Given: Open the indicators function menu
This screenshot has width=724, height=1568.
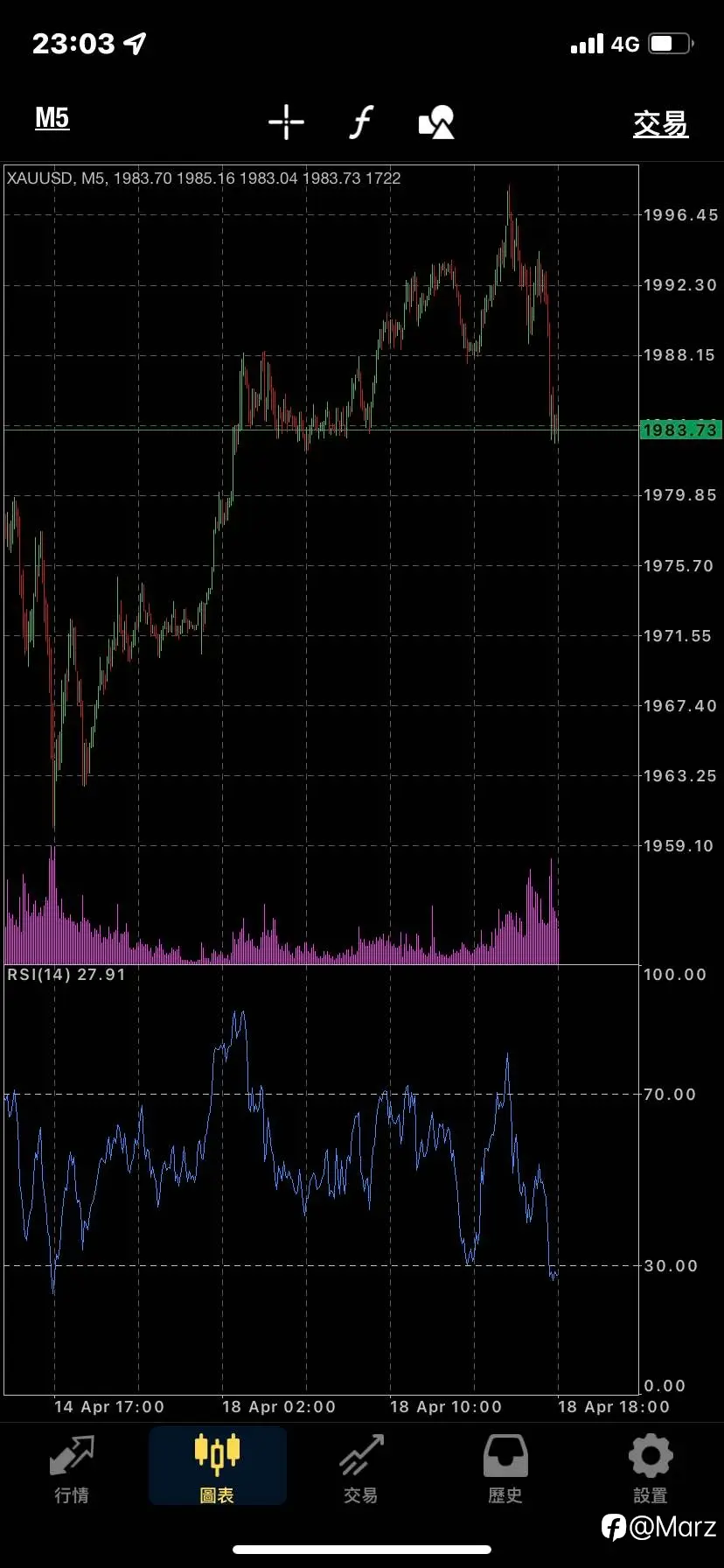Looking at the screenshot, I should pyautogui.click(x=361, y=122).
